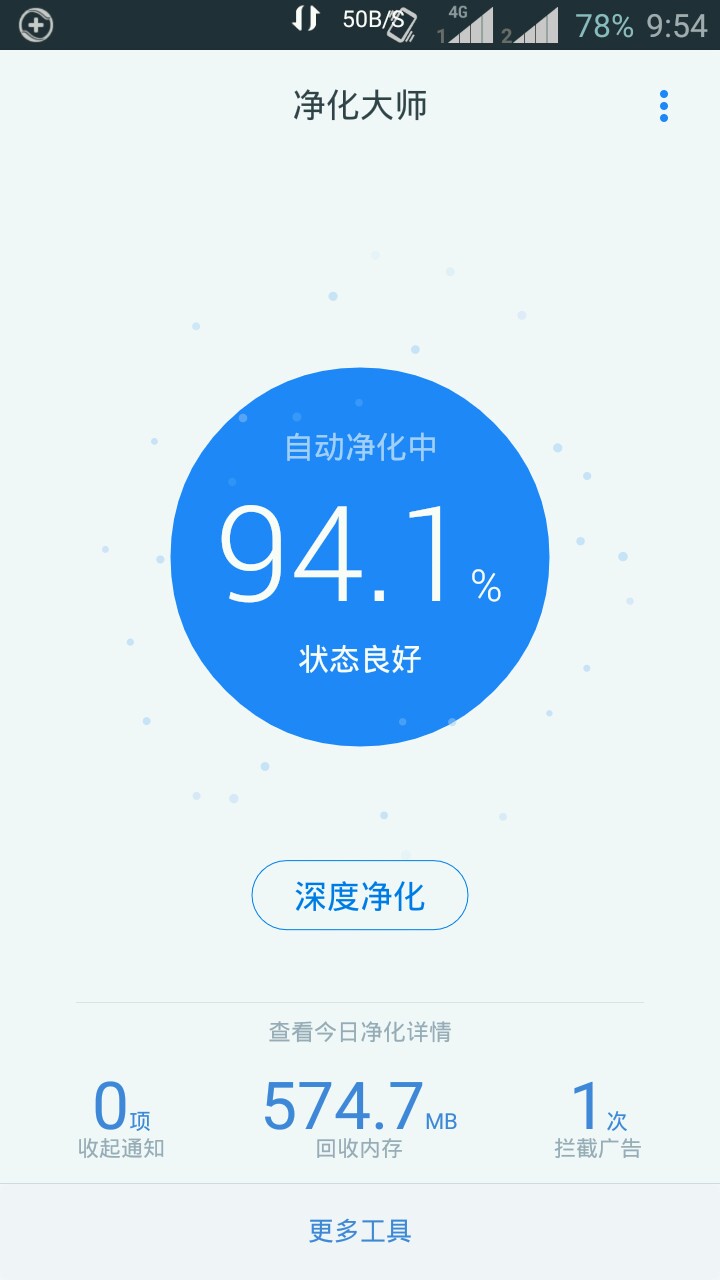
Task: Tap the 深度净化 deep clean button
Action: click(x=360, y=895)
